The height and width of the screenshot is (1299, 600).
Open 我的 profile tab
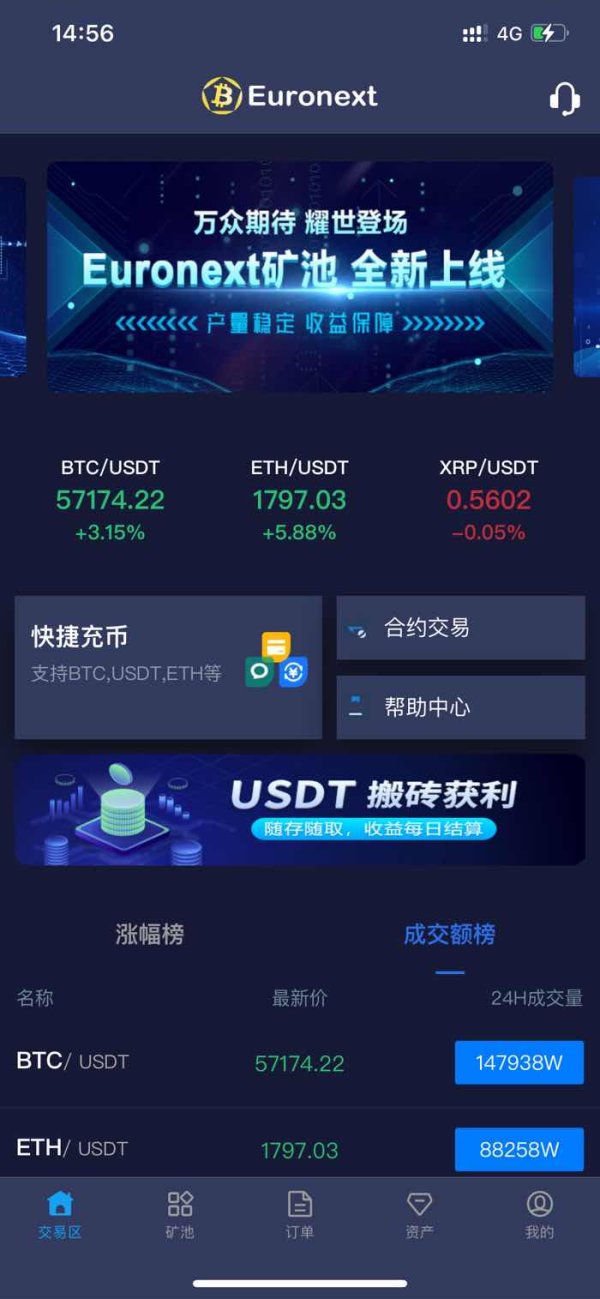coord(540,1215)
